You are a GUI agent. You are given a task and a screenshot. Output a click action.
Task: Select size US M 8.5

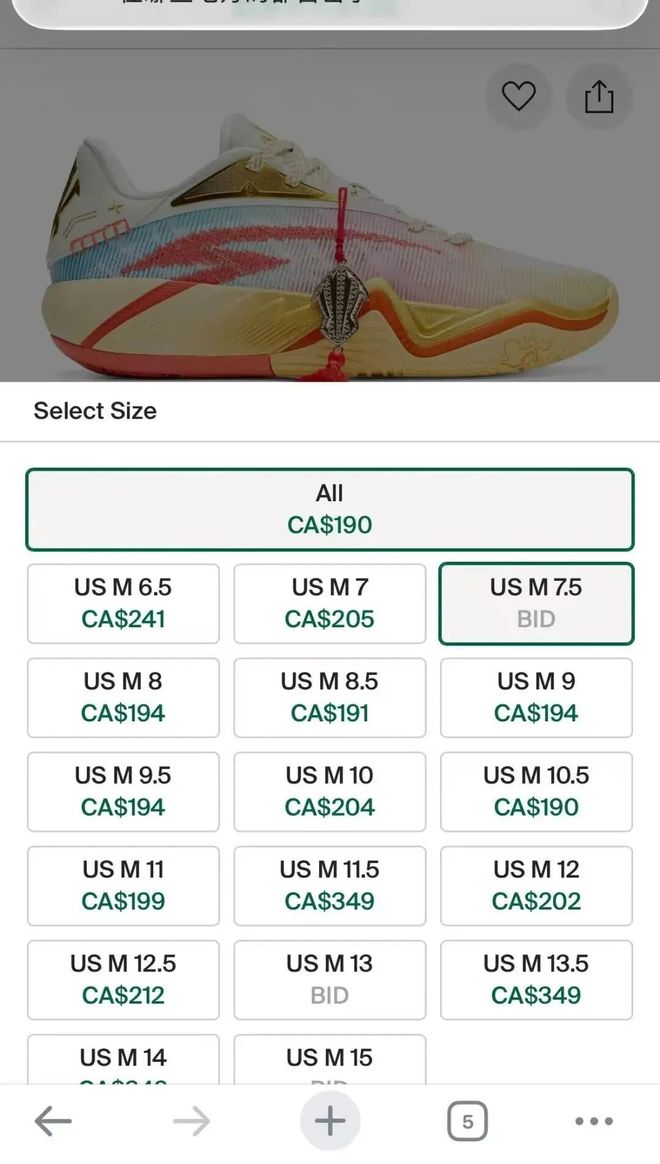330,697
